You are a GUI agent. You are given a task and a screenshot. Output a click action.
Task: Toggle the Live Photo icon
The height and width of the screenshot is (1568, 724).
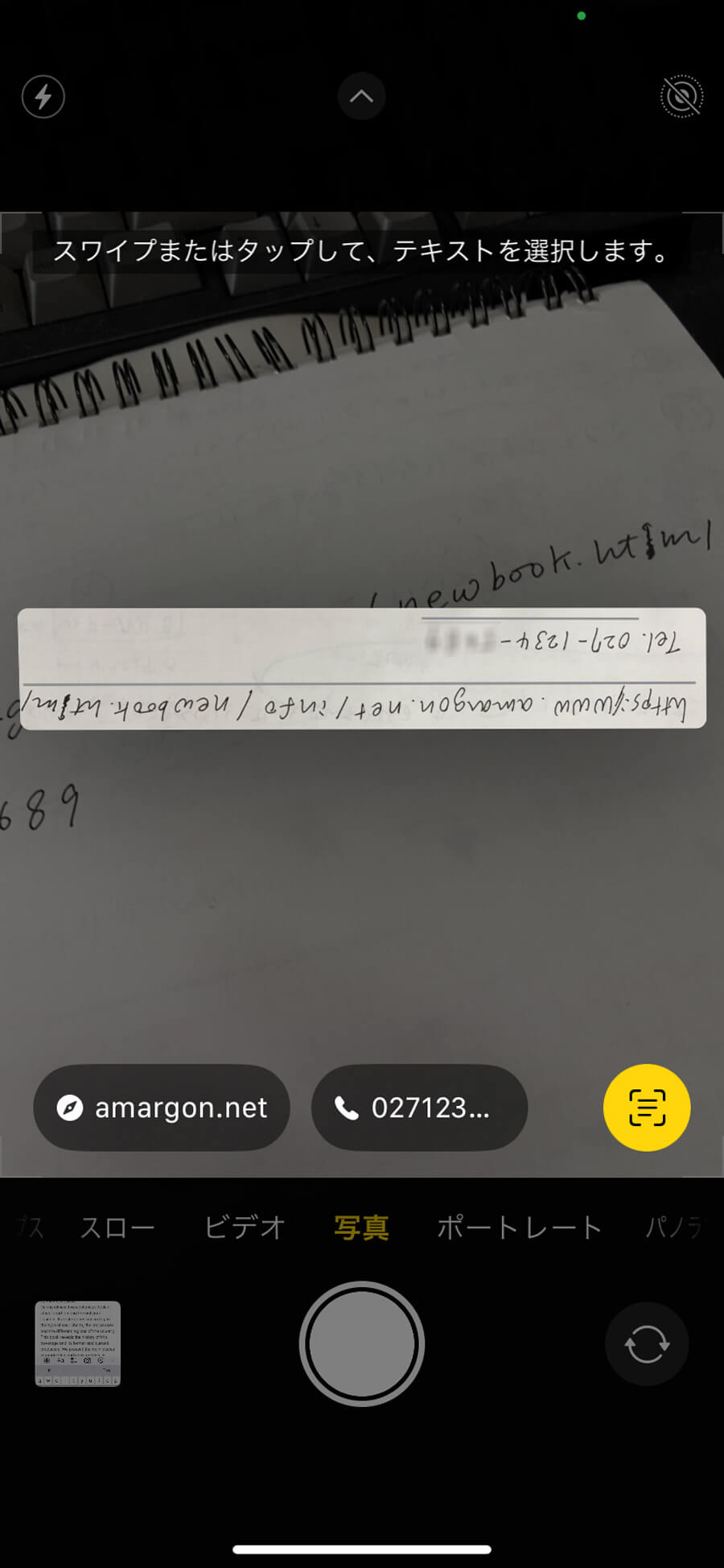click(681, 97)
